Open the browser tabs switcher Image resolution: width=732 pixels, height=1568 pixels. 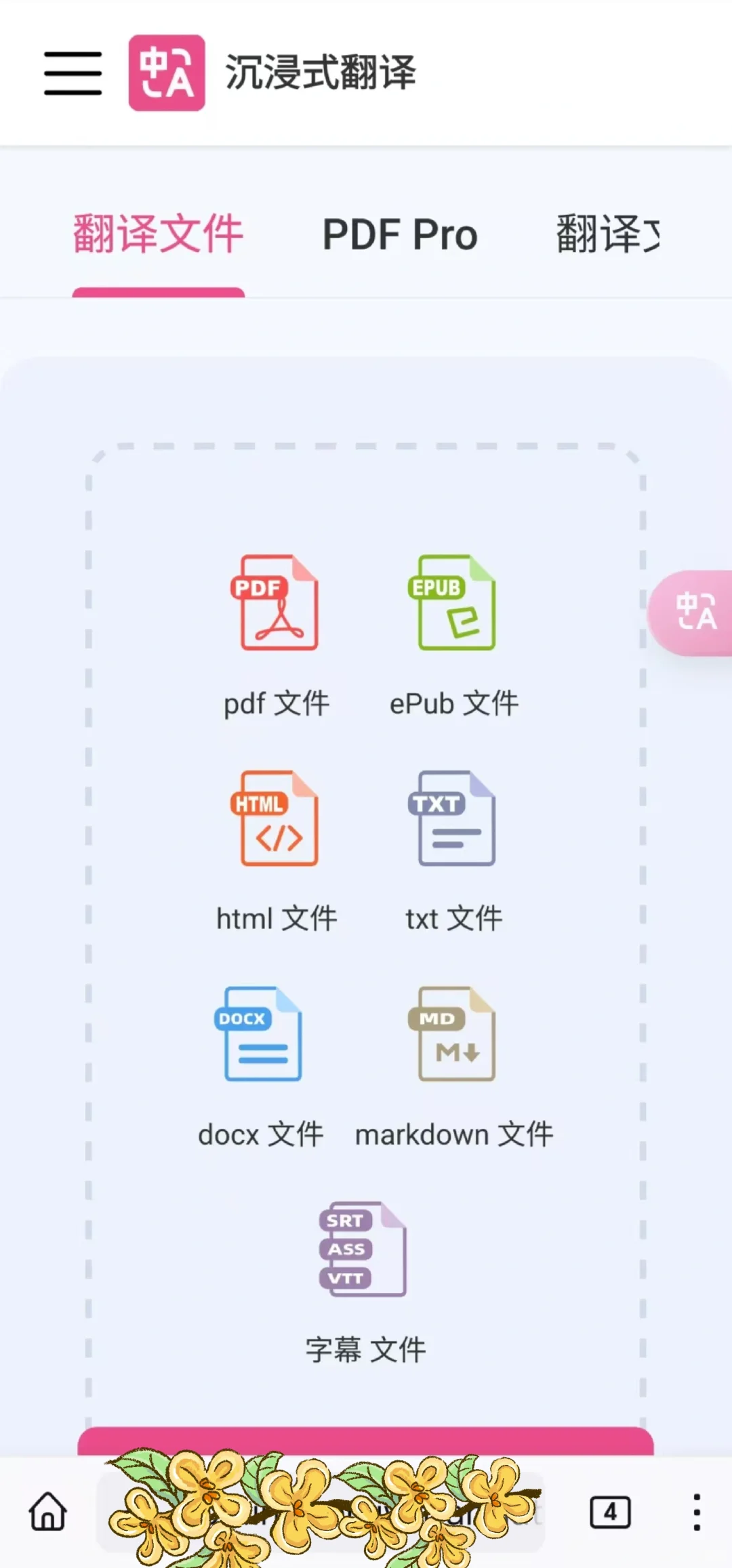pyautogui.click(x=610, y=1512)
